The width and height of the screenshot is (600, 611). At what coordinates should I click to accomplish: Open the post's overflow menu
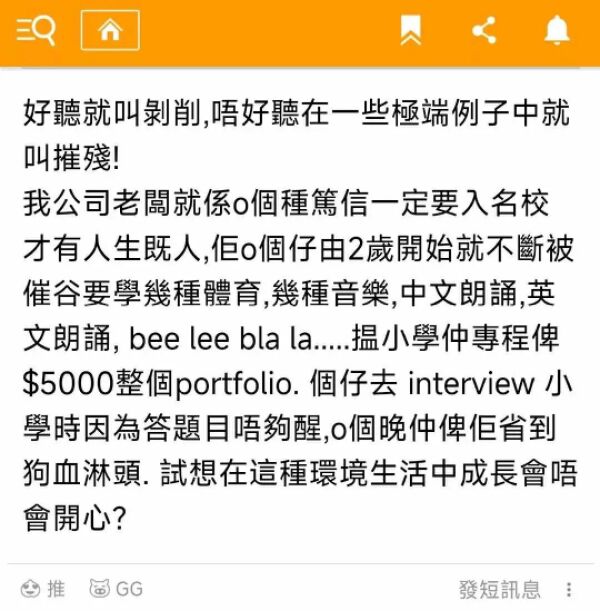570,589
